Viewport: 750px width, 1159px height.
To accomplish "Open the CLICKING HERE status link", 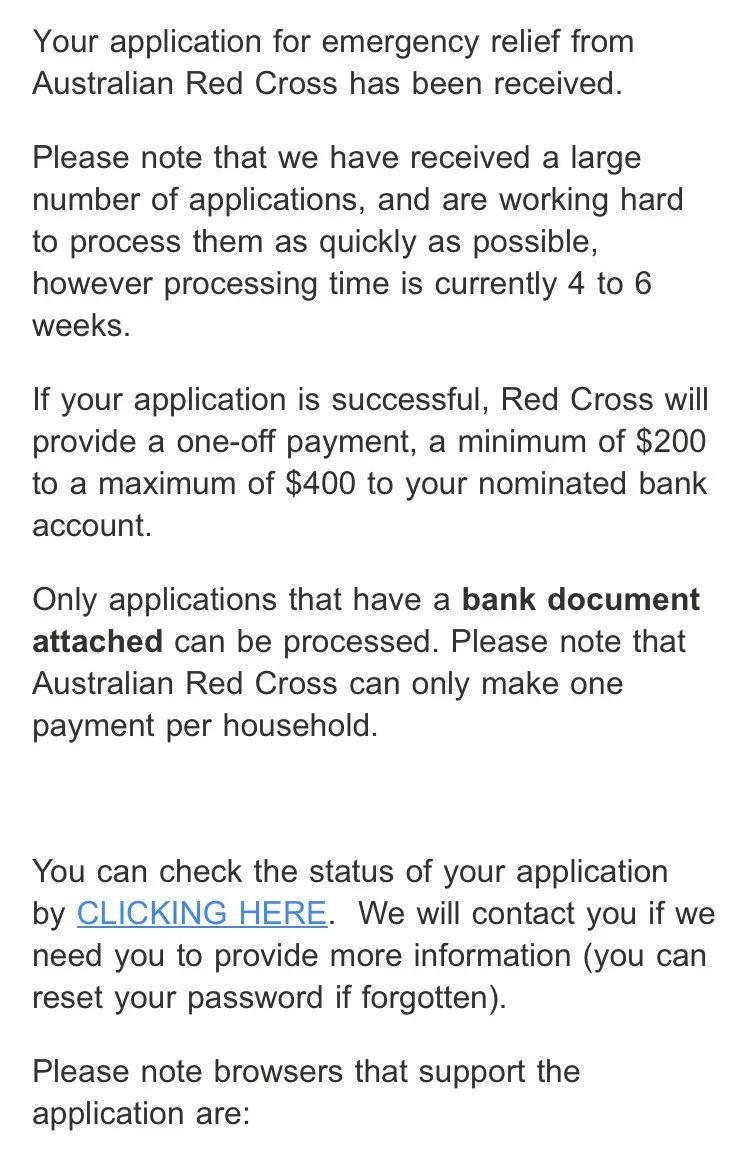I will tap(201, 913).
